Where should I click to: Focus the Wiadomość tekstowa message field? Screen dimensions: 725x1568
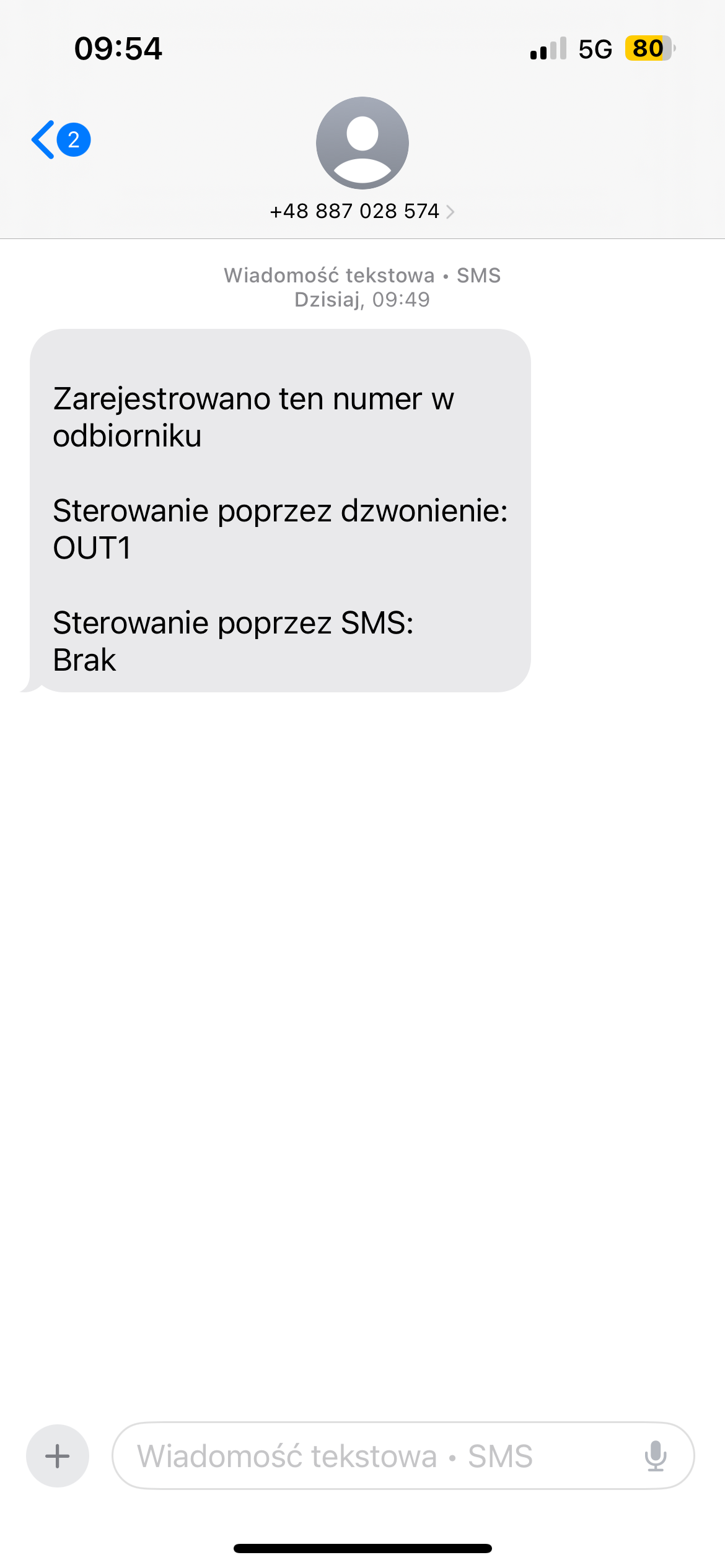point(372,1455)
